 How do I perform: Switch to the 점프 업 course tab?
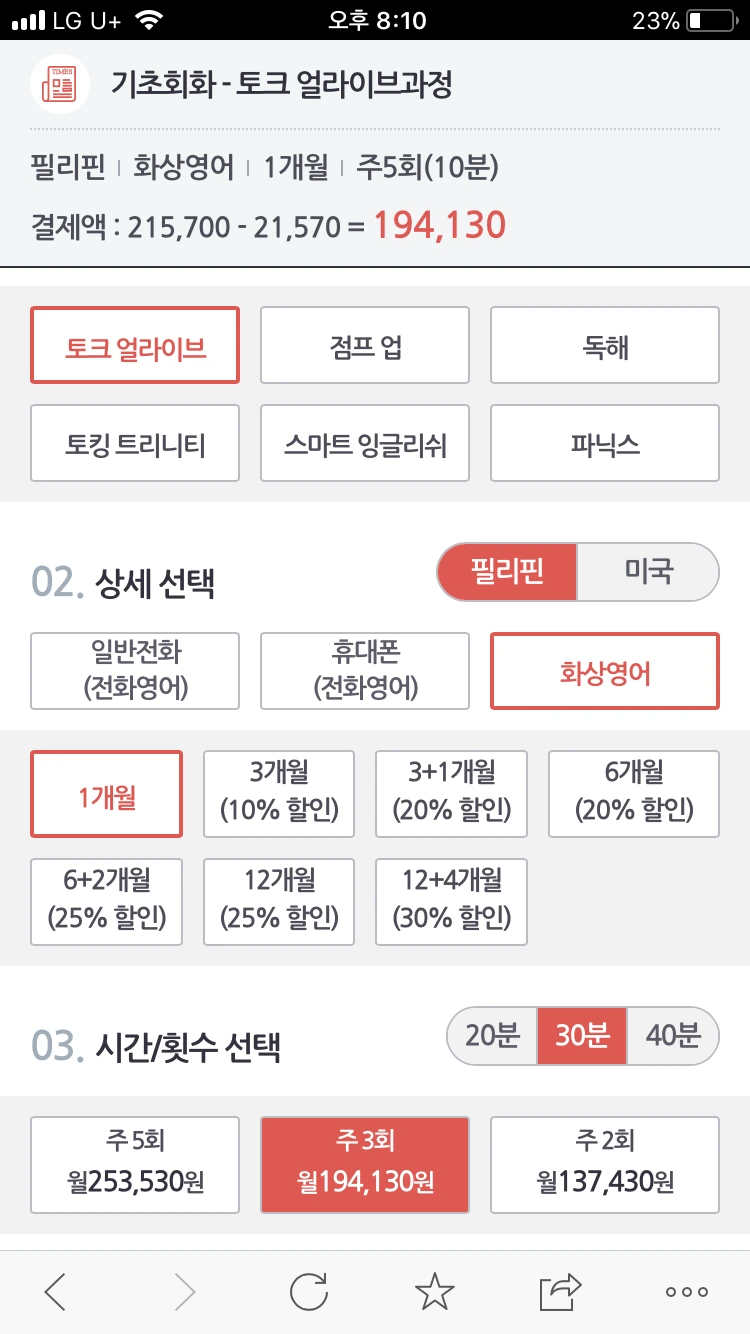click(364, 344)
